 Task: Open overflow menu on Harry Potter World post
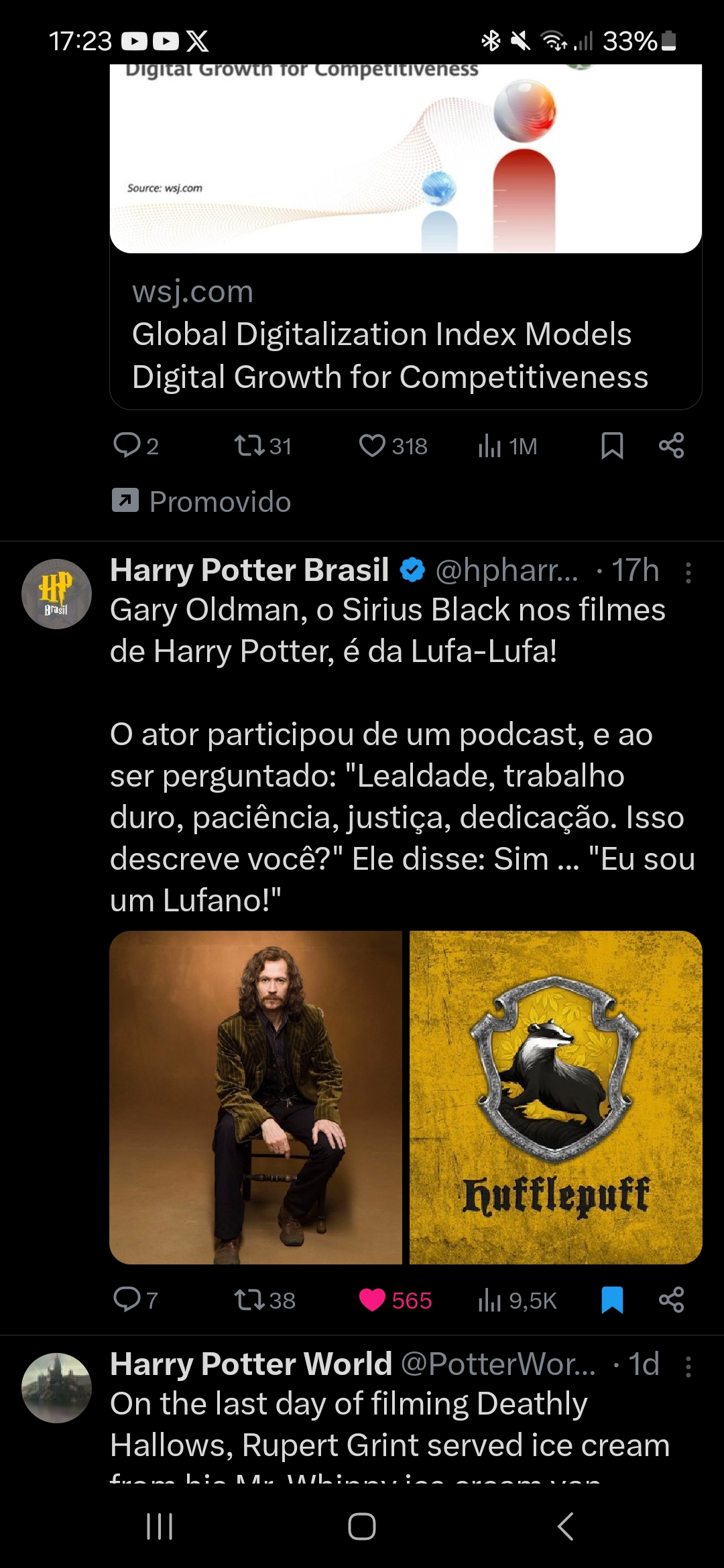(x=688, y=1367)
